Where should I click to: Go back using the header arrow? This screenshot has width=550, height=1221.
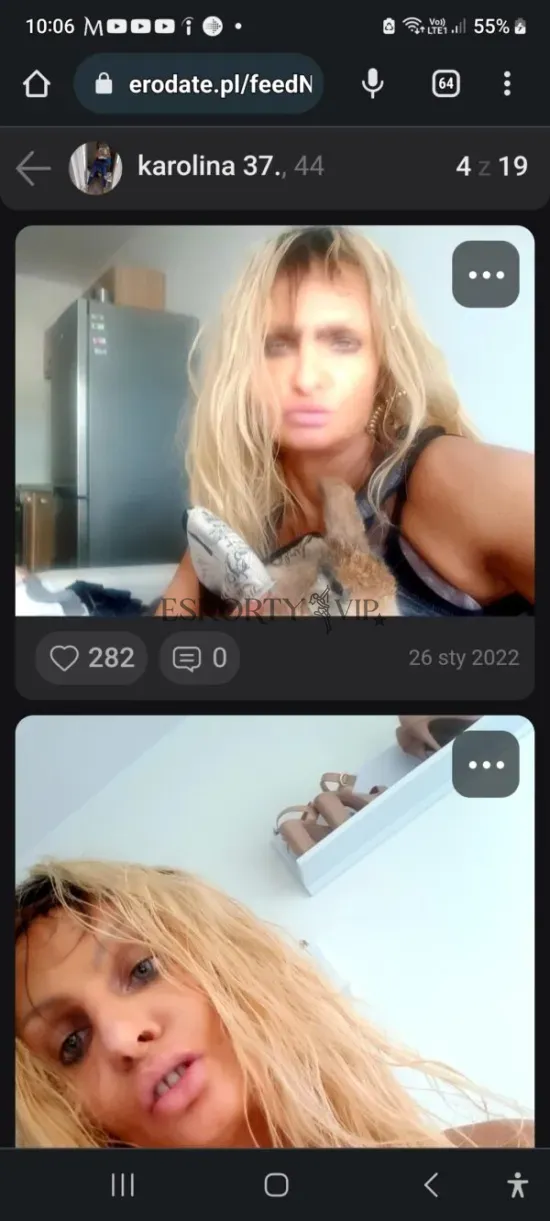pos(32,168)
